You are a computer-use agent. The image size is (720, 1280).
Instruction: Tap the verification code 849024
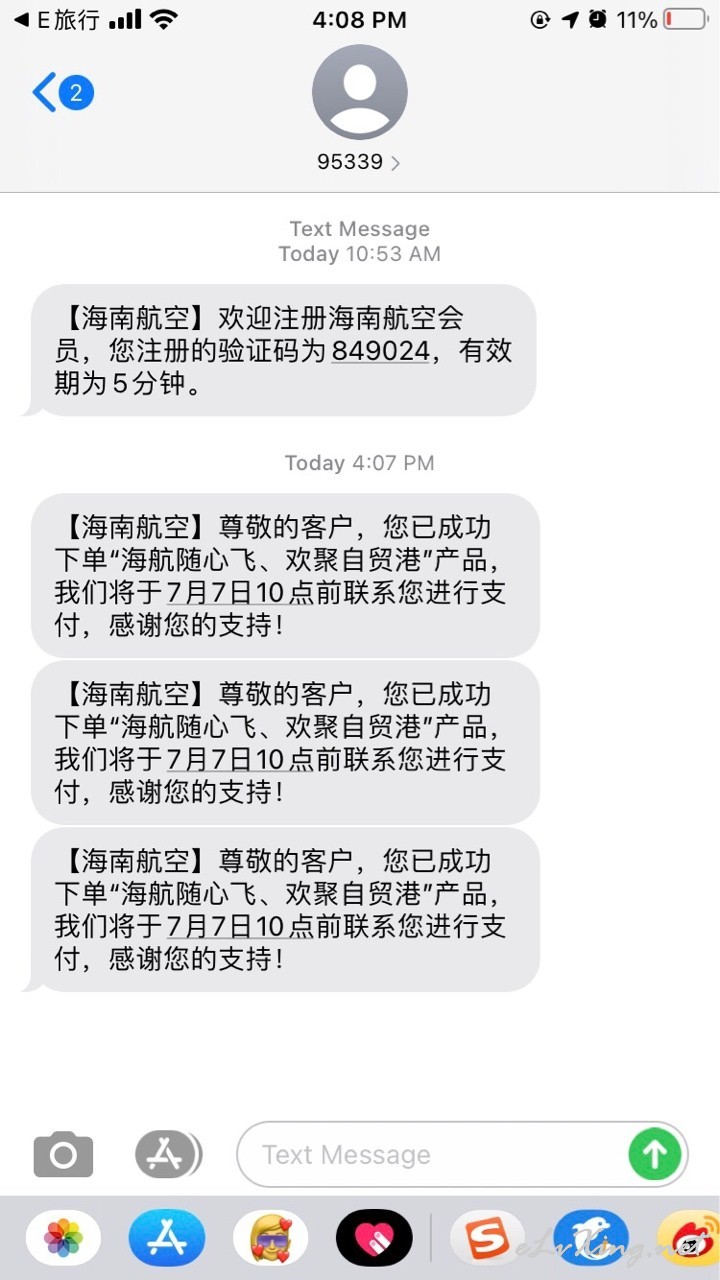(x=381, y=351)
